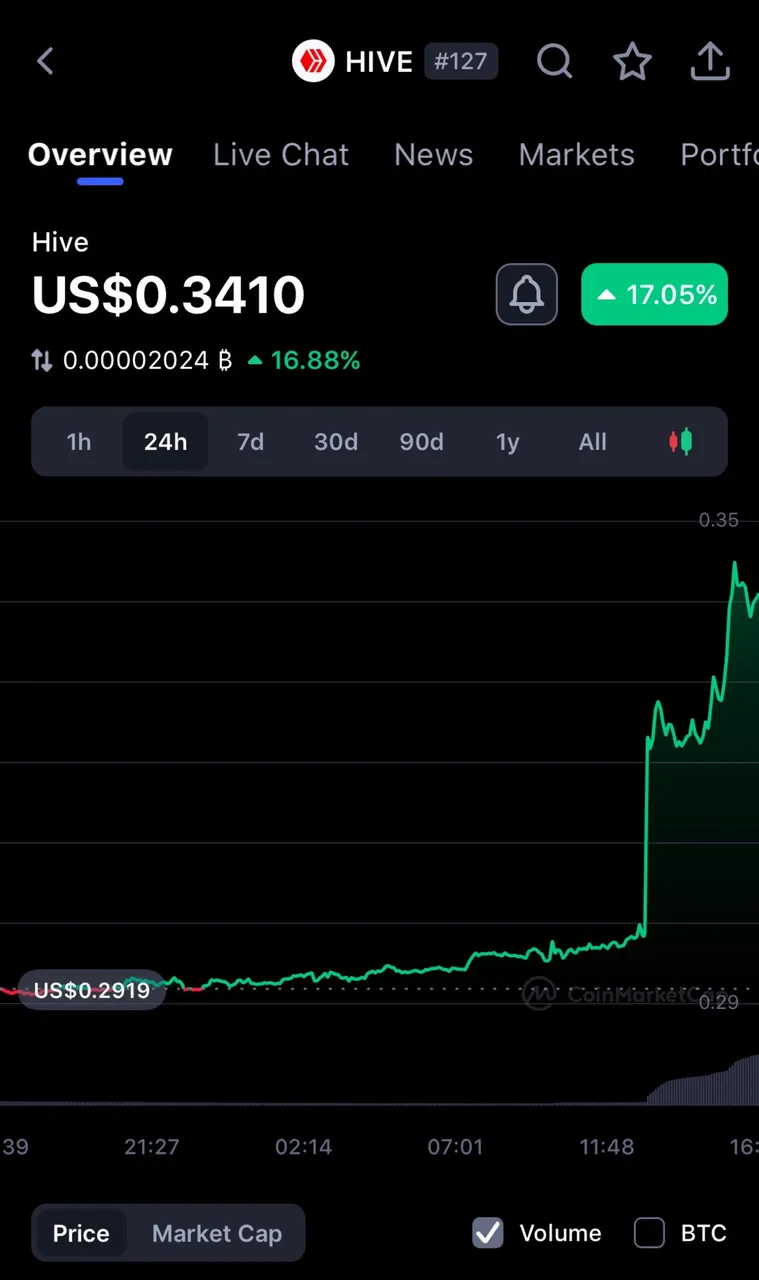Switch to the Live Chat tab
This screenshot has height=1280, width=759.
pos(281,154)
